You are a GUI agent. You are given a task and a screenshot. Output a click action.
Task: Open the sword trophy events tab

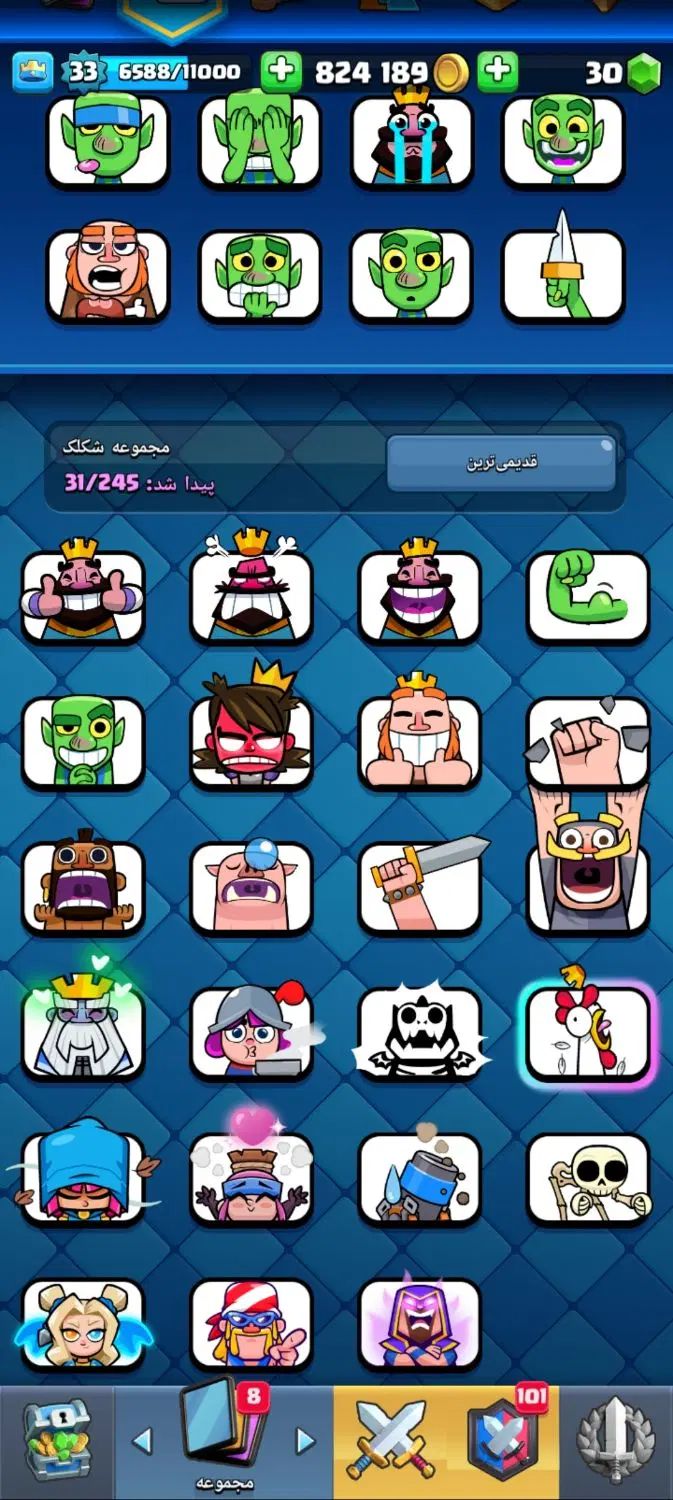(617, 1441)
